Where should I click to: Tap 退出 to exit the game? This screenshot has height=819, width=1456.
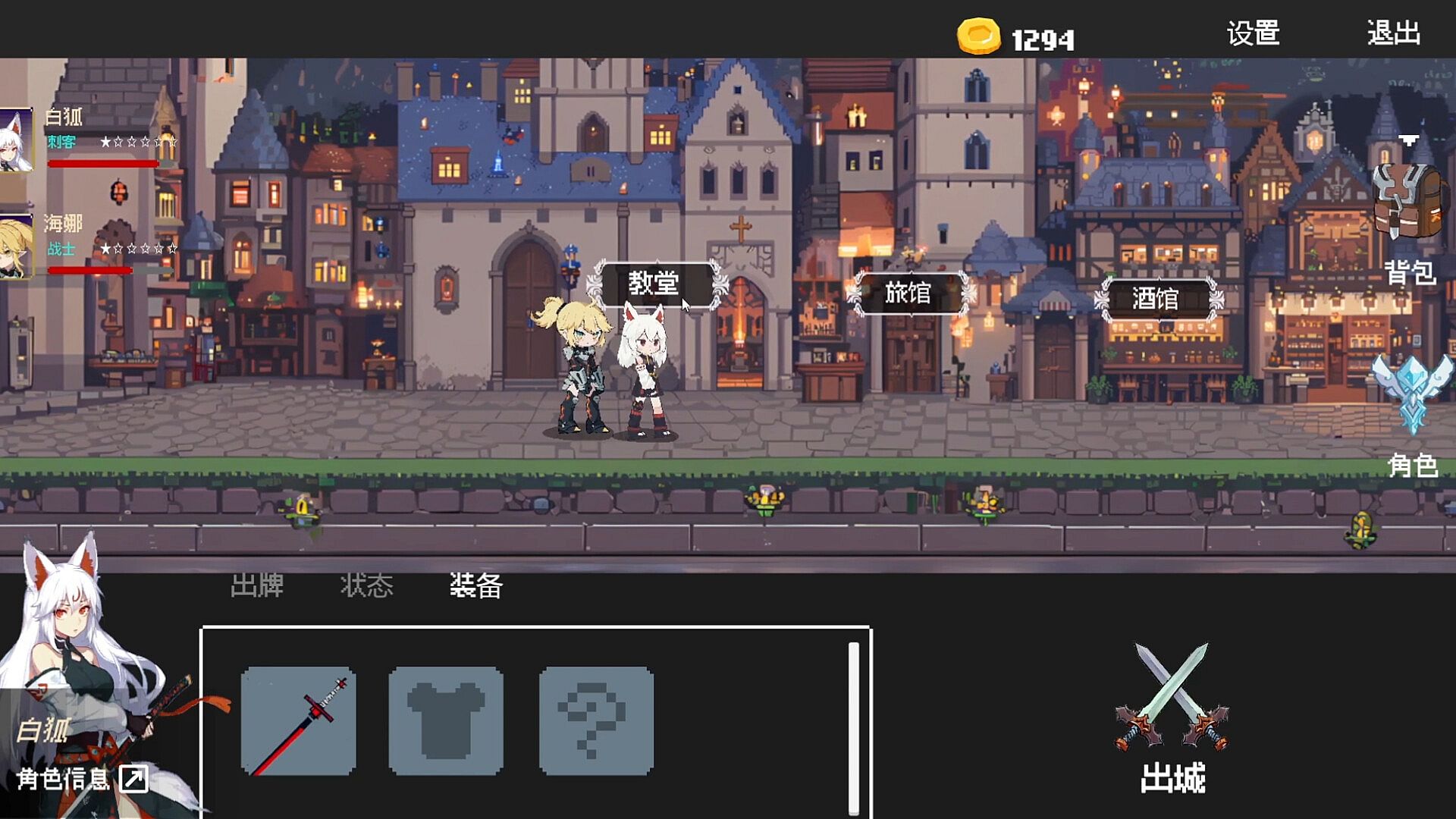tap(1394, 33)
